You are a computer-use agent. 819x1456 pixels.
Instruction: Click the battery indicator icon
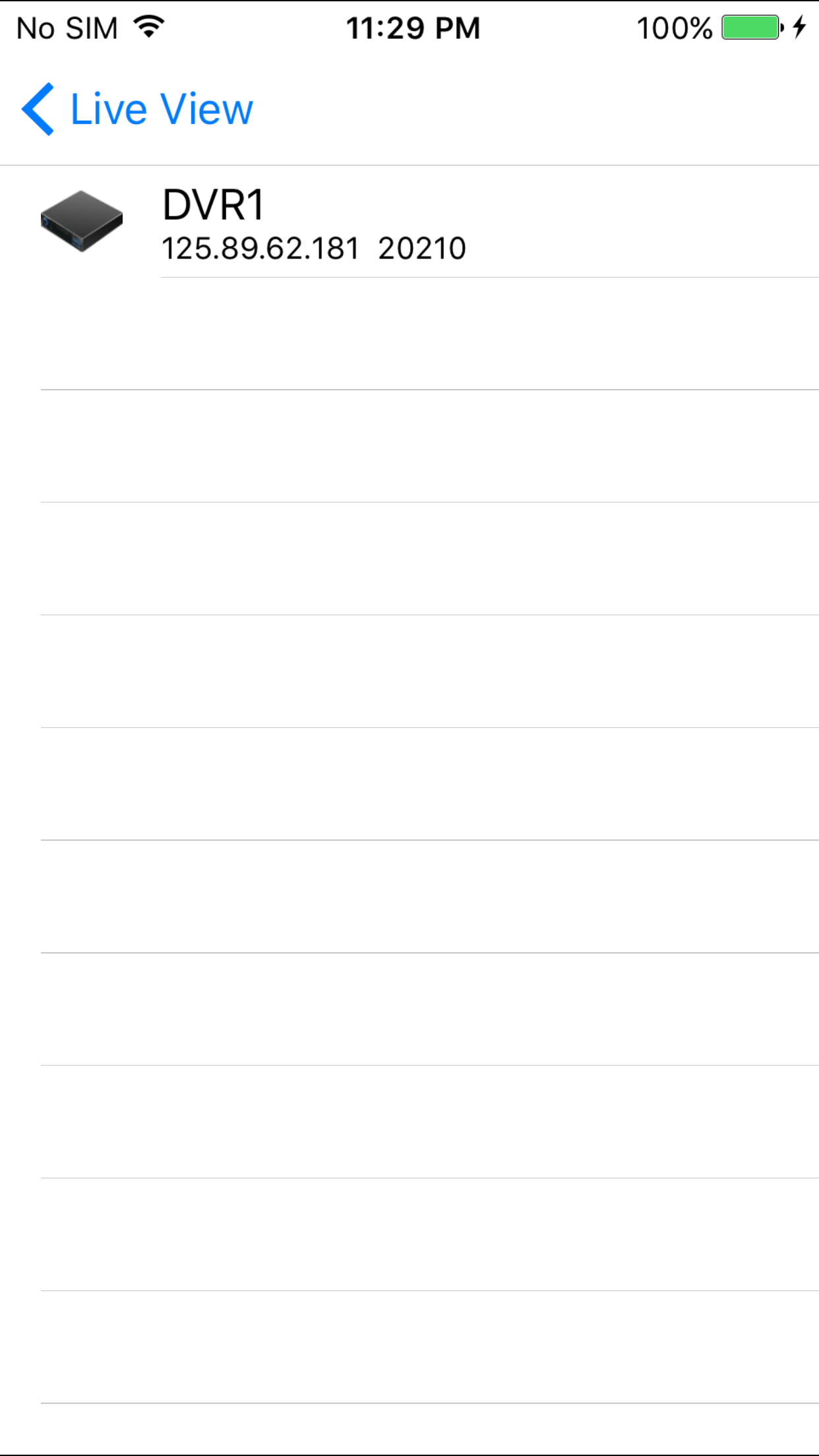[752, 28]
